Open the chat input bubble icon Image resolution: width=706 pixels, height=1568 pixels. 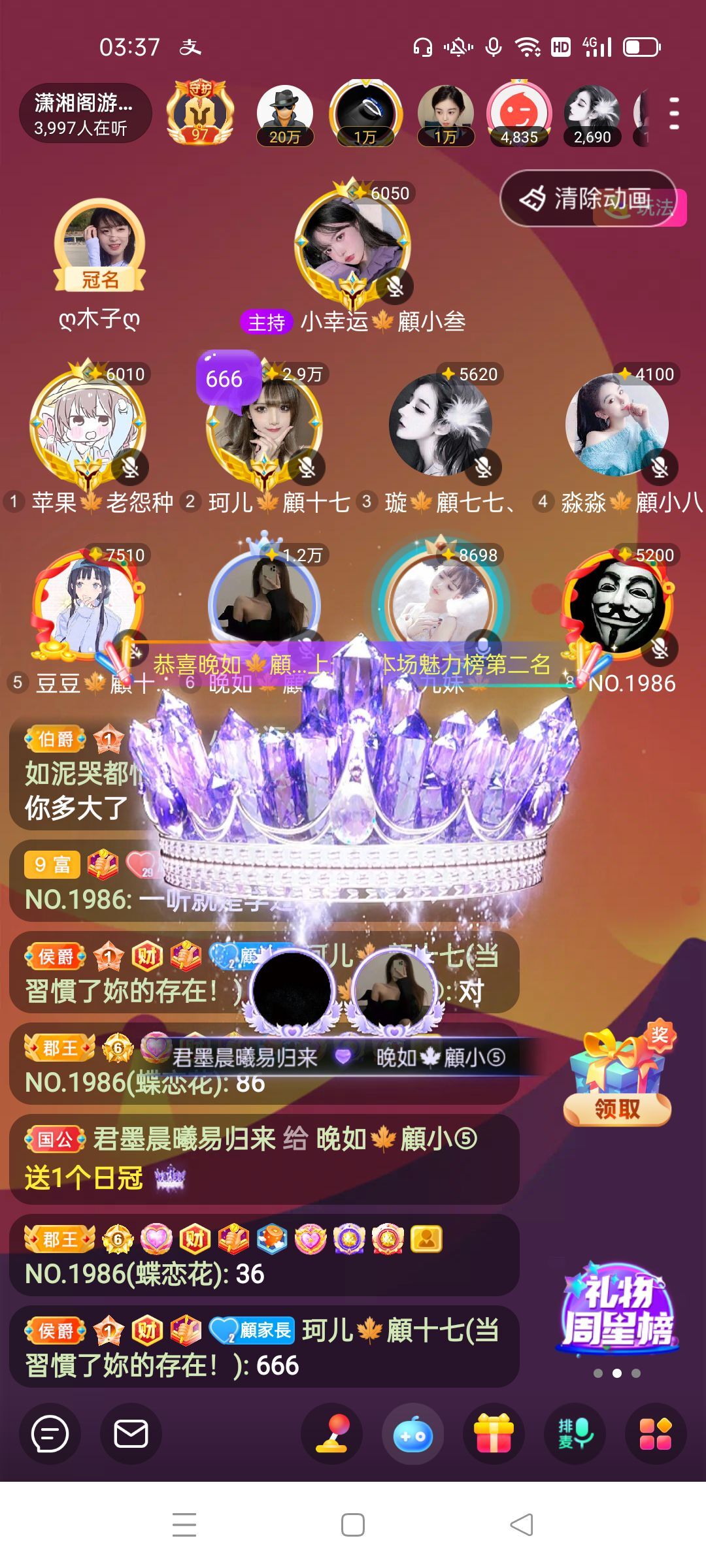click(x=50, y=1434)
